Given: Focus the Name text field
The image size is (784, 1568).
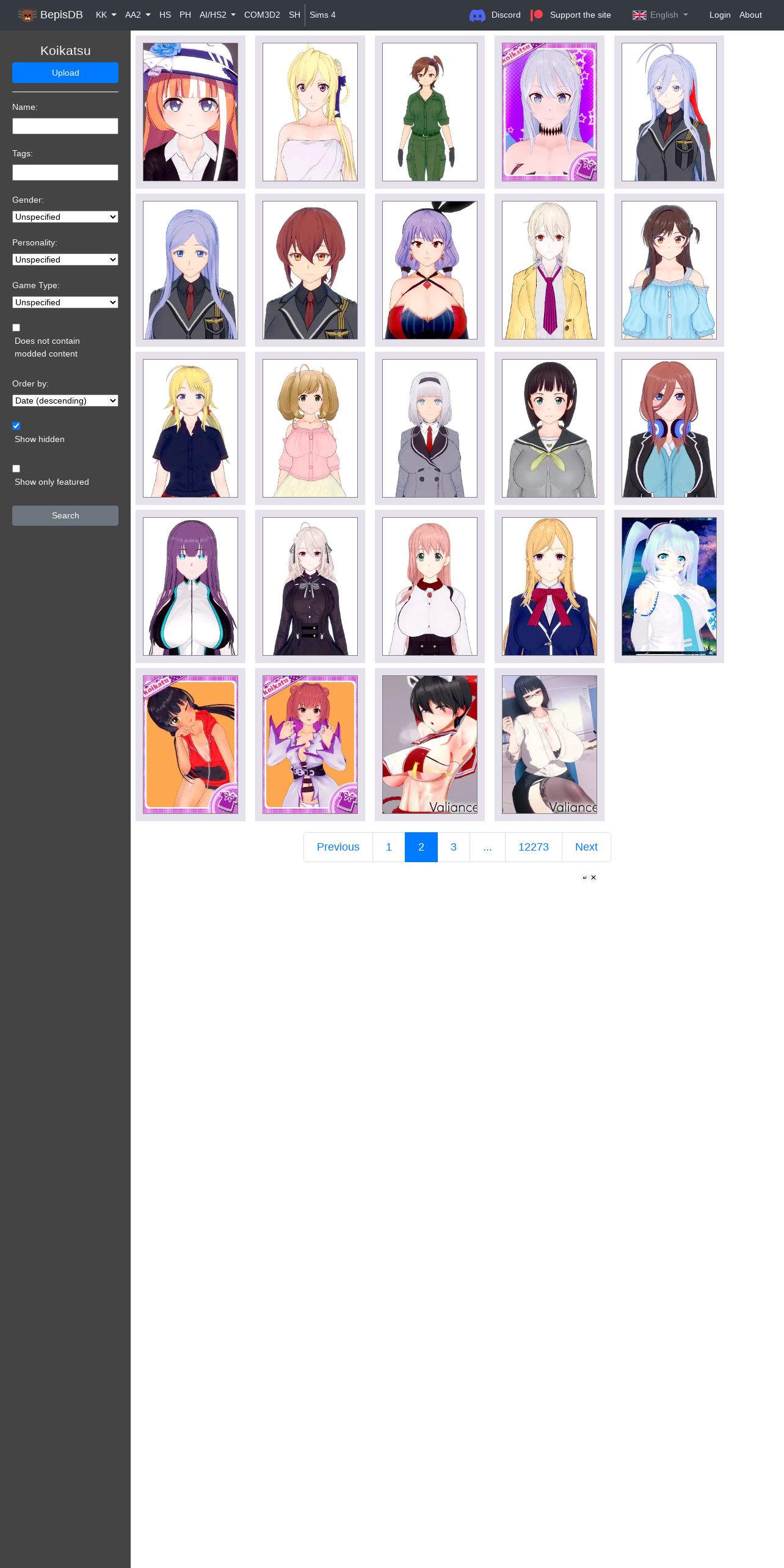Looking at the screenshot, I should [65, 126].
